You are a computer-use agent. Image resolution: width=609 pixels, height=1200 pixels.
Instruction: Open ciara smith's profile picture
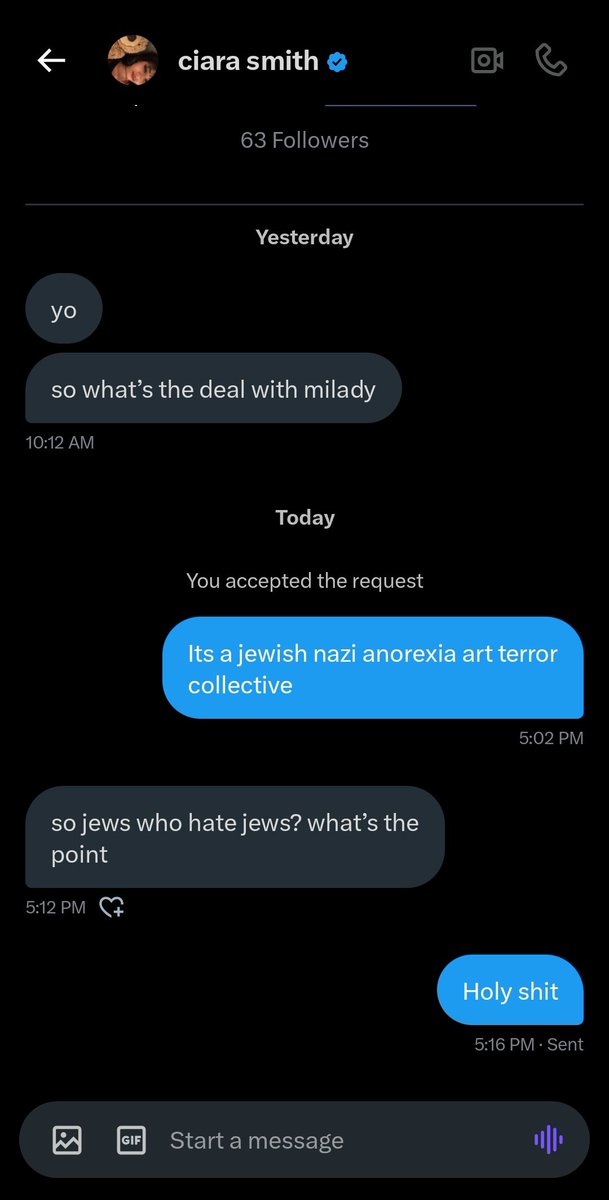tap(133, 61)
